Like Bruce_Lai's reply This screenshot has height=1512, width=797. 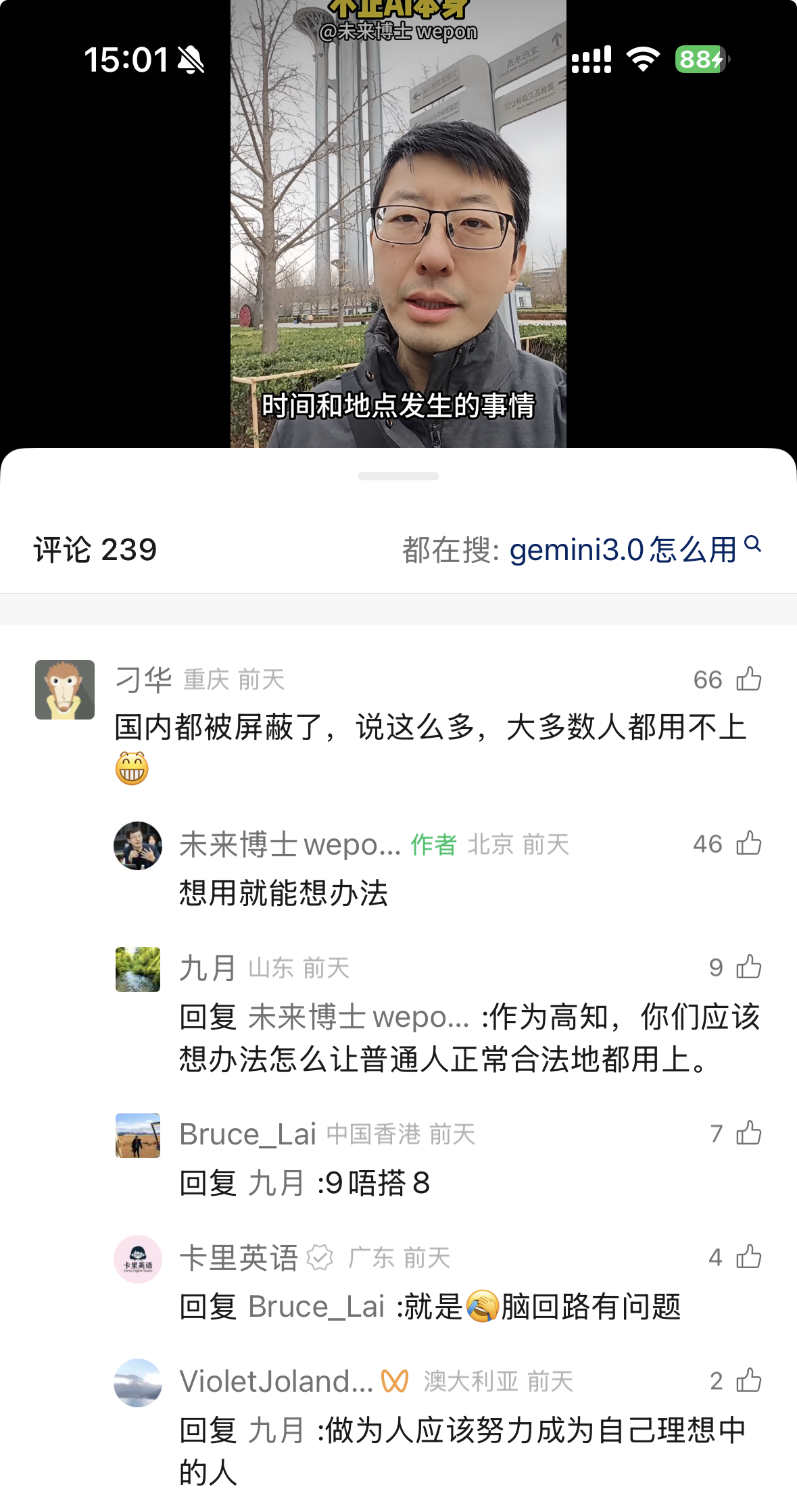click(x=748, y=1133)
